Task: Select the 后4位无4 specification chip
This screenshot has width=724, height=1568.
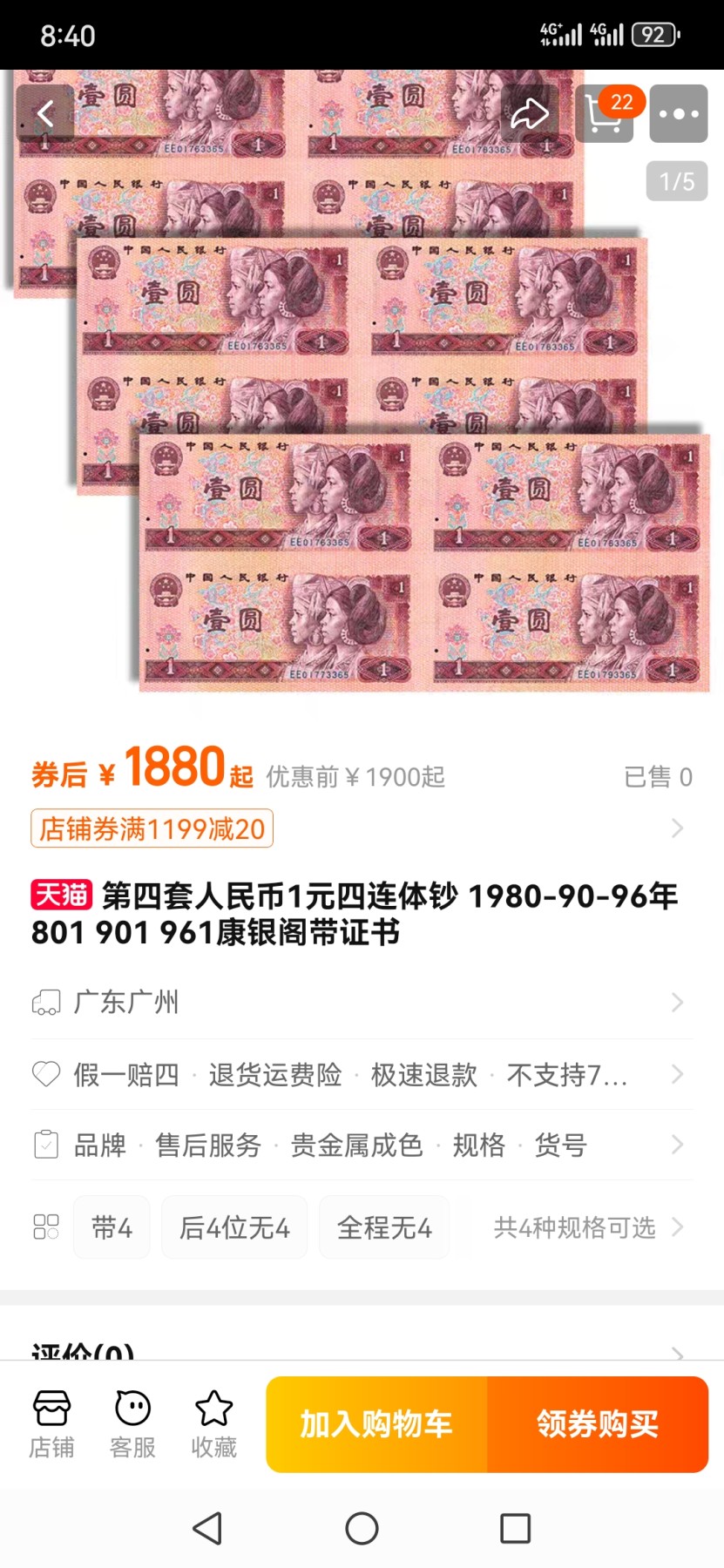Action: (x=234, y=1227)
